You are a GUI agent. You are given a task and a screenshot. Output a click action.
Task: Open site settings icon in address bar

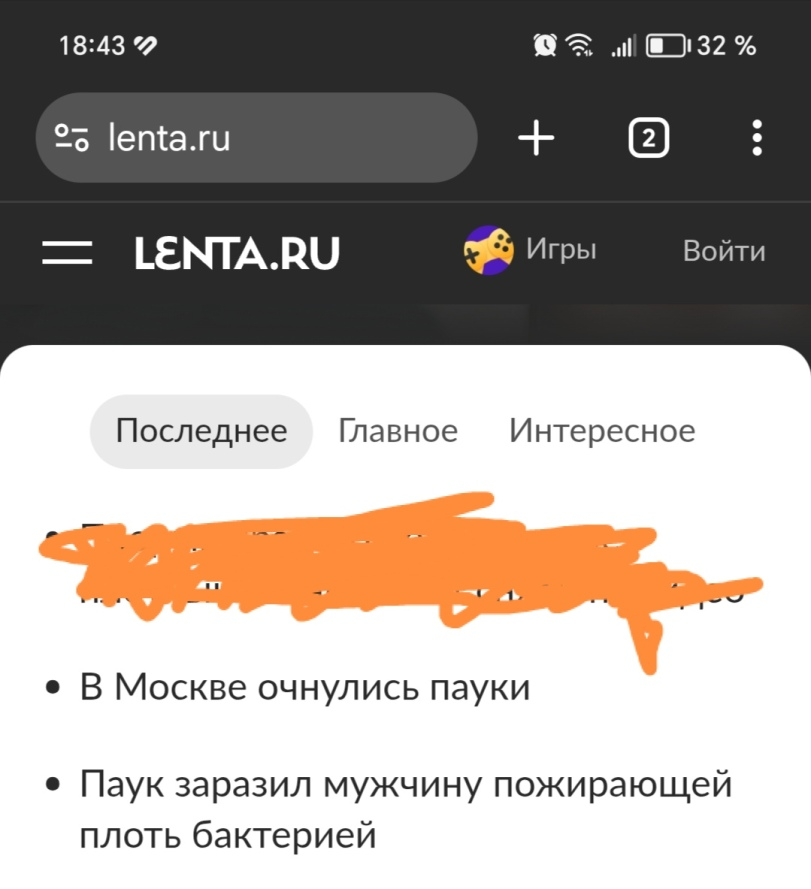point(72,138)
